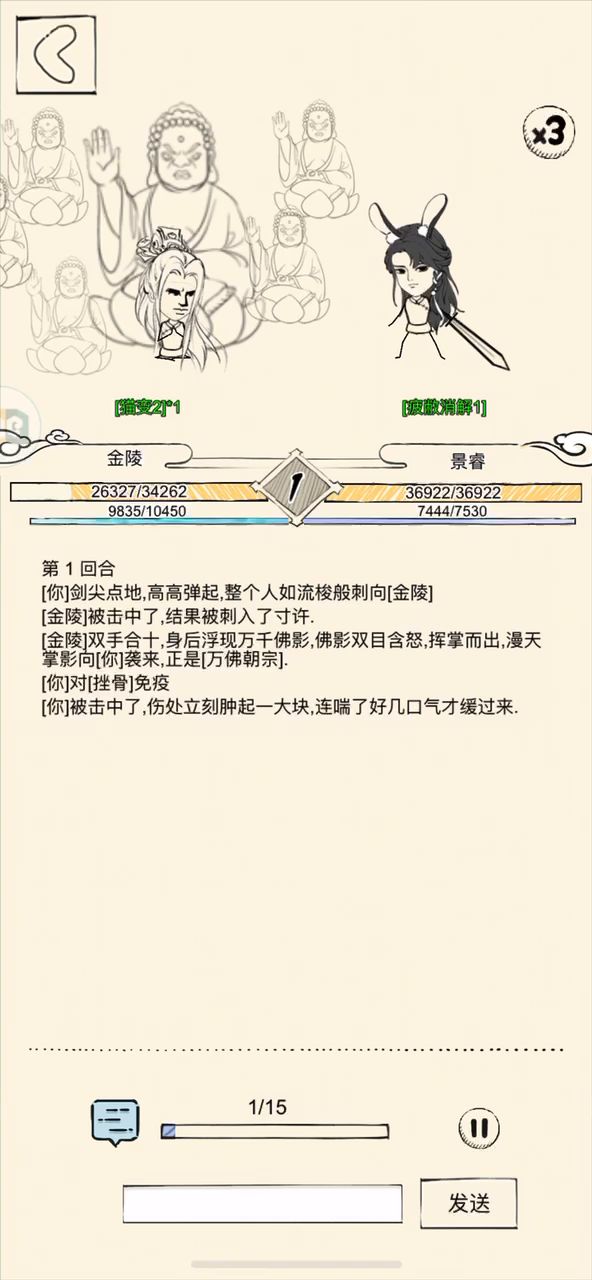Screen dimensions: 592x1280
Task: Tap the message text field
Action: [263, 1204]
